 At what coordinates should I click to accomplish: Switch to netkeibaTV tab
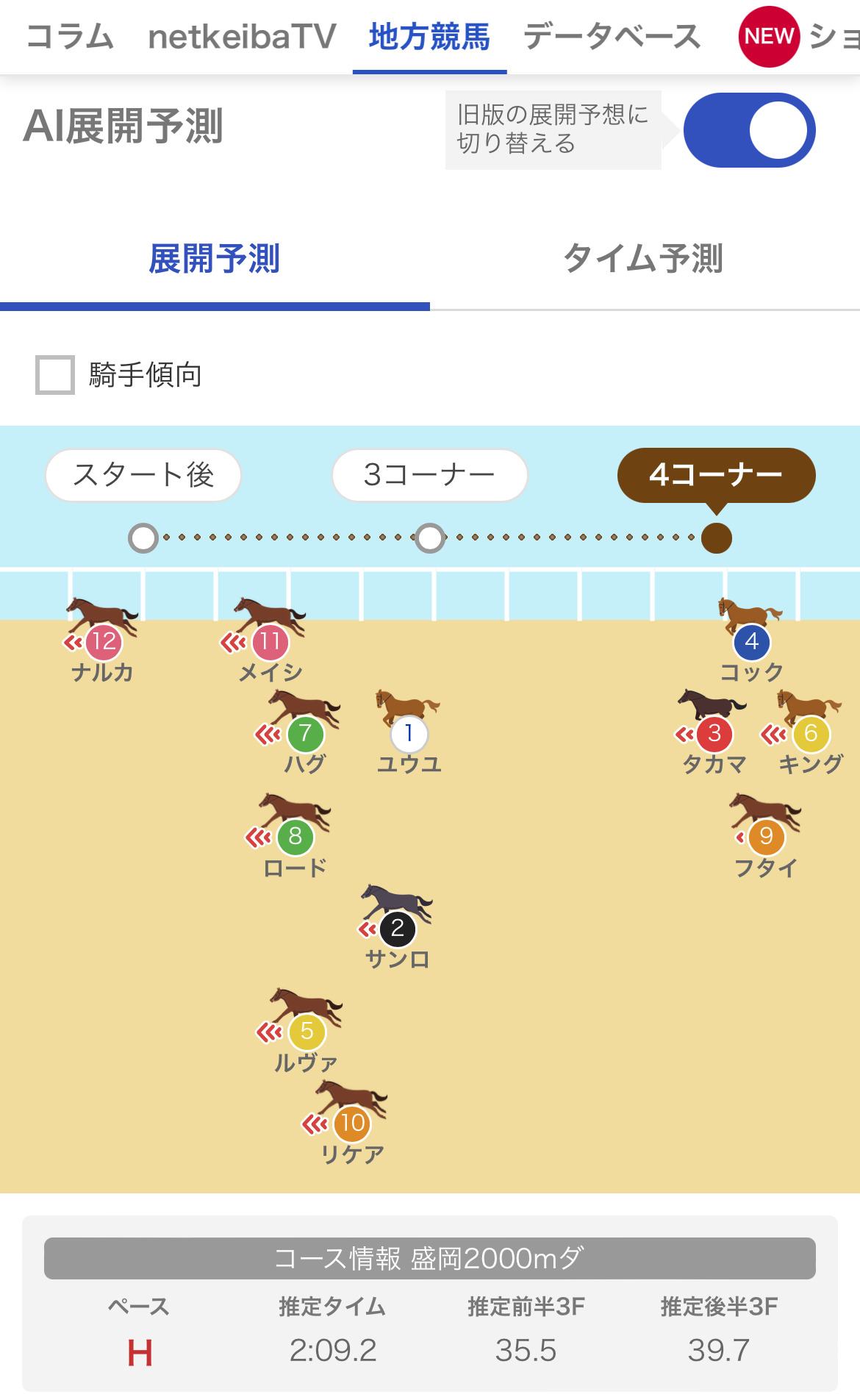pyautogui.click(x=242, y=37)
